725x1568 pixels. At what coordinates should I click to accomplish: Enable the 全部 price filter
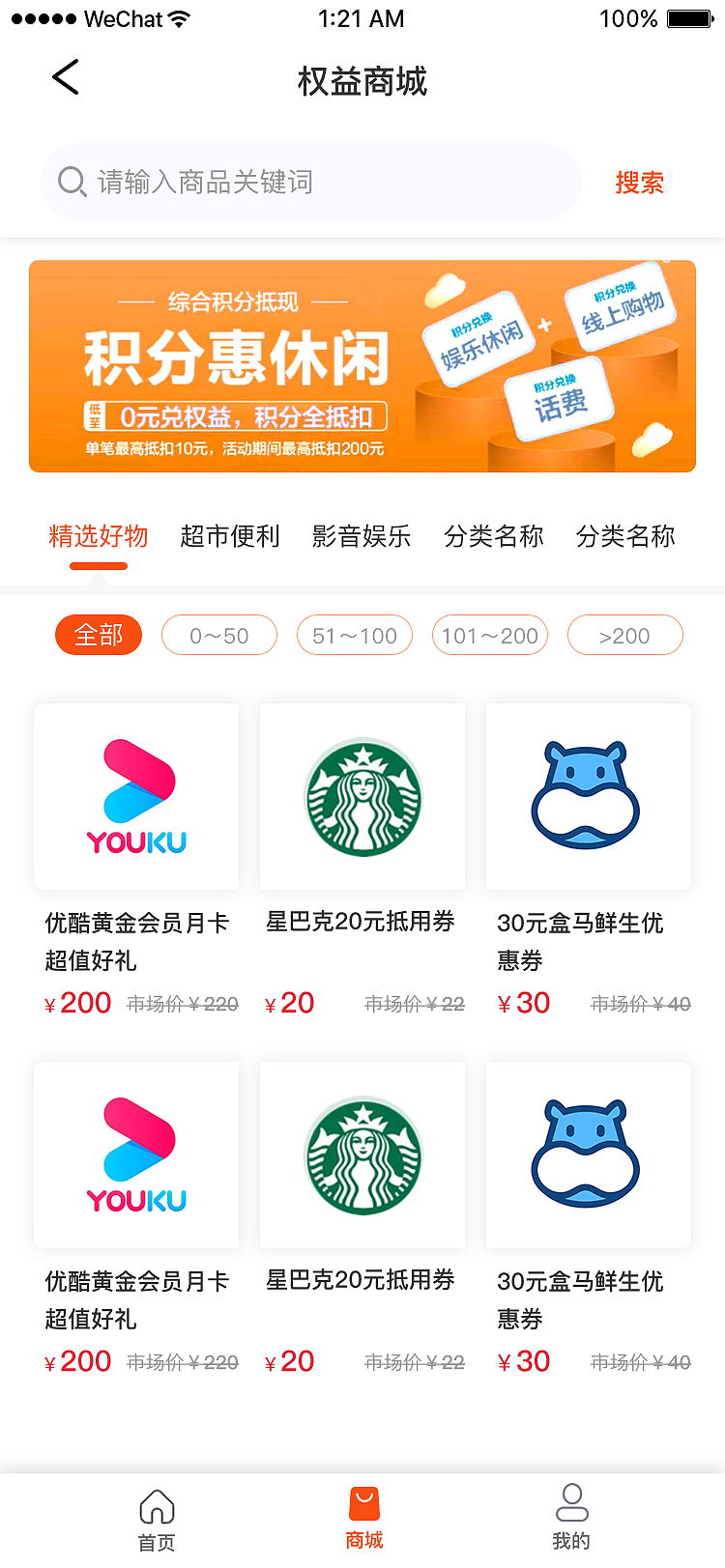click(x=98, y=635)
